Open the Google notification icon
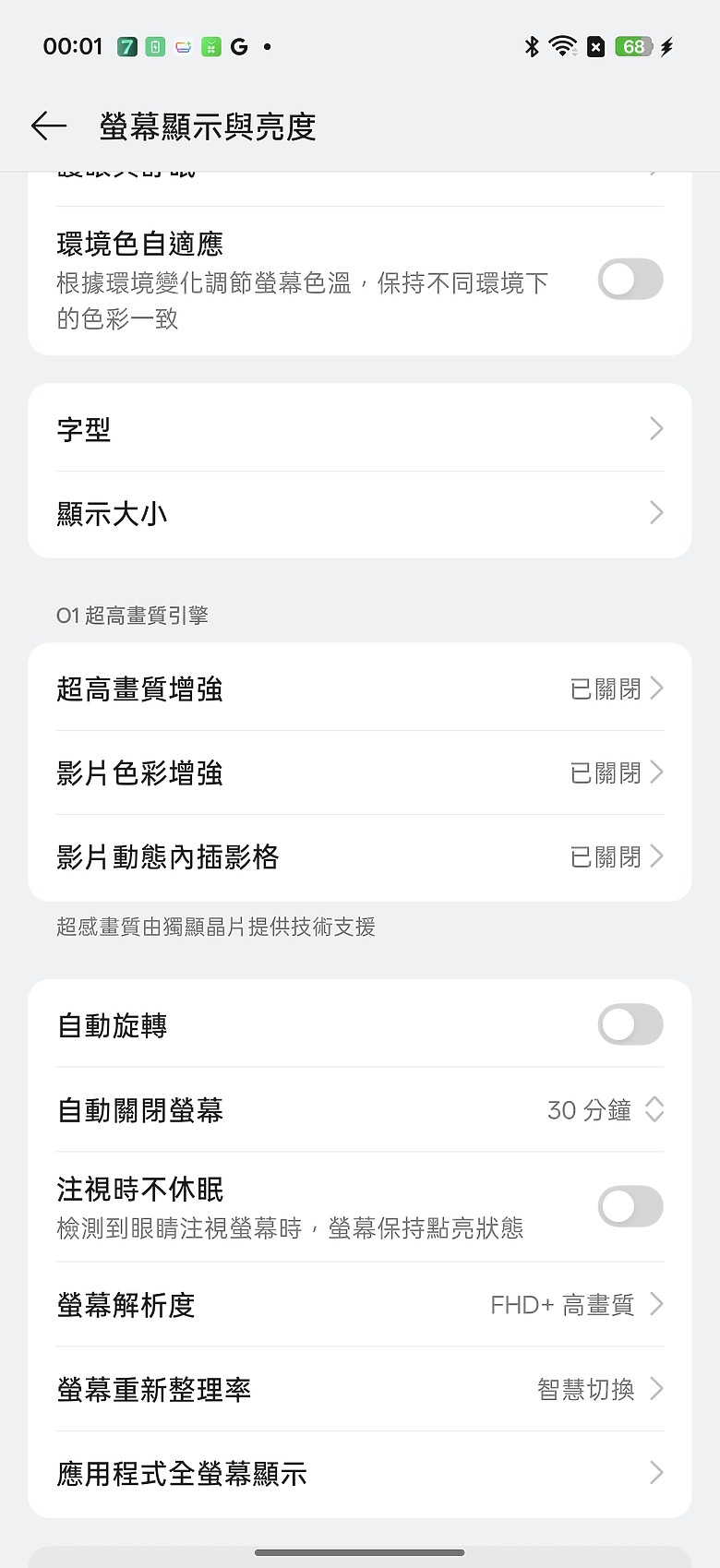This screenshot has height=1568, width=720. 237,44
